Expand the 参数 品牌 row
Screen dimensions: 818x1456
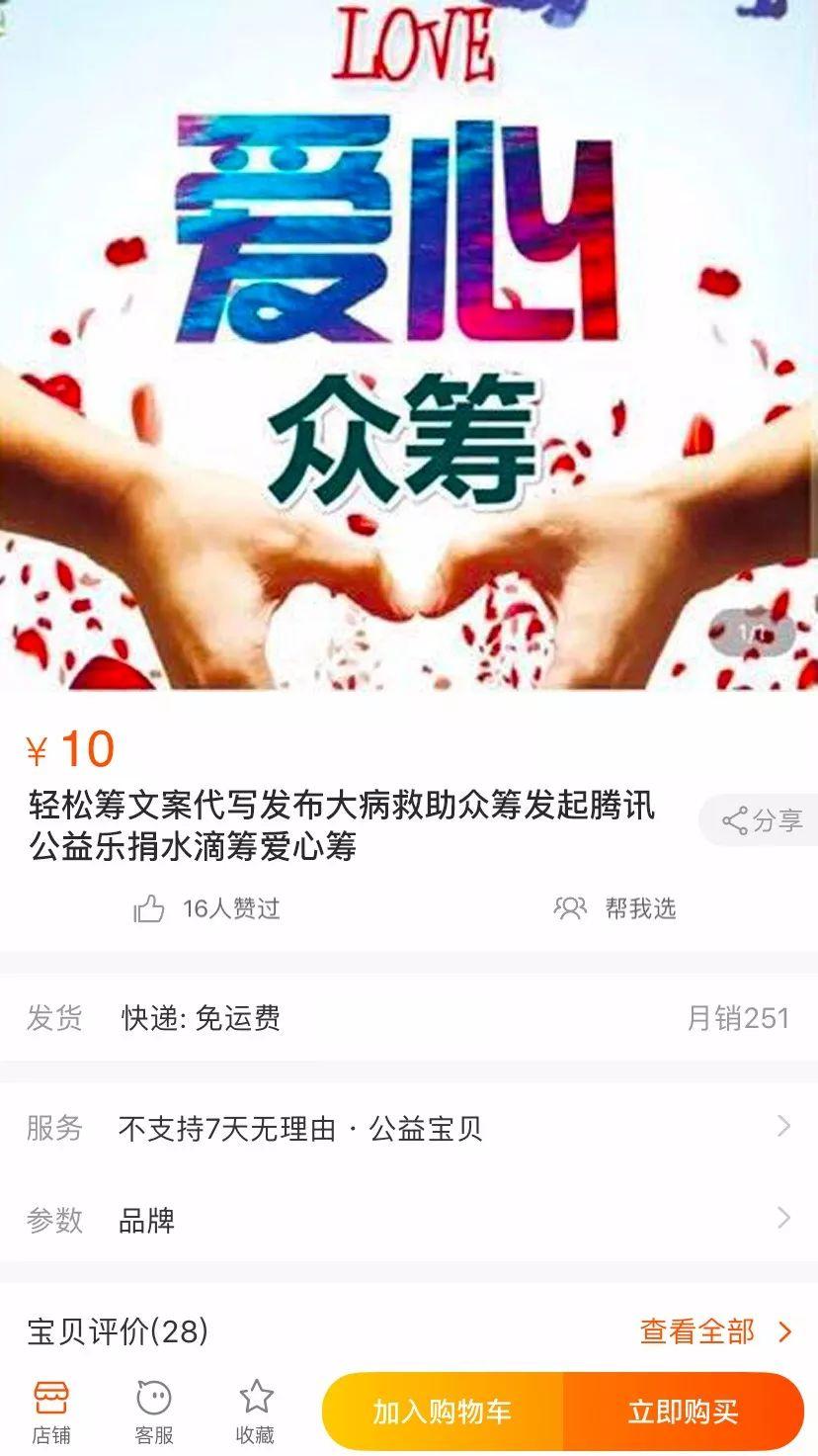pos(409,1220)
